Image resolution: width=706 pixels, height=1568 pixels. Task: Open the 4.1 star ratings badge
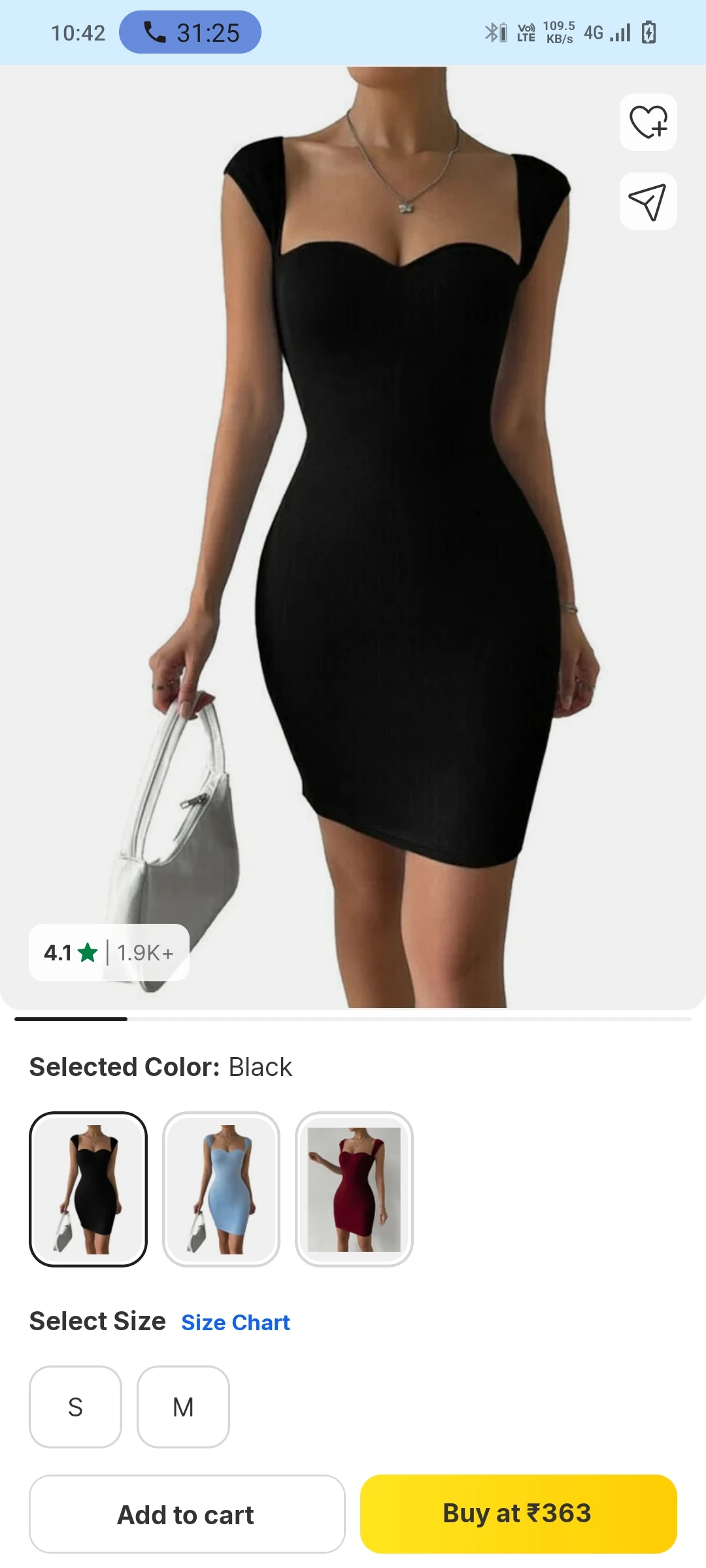[x=109, y=953]
